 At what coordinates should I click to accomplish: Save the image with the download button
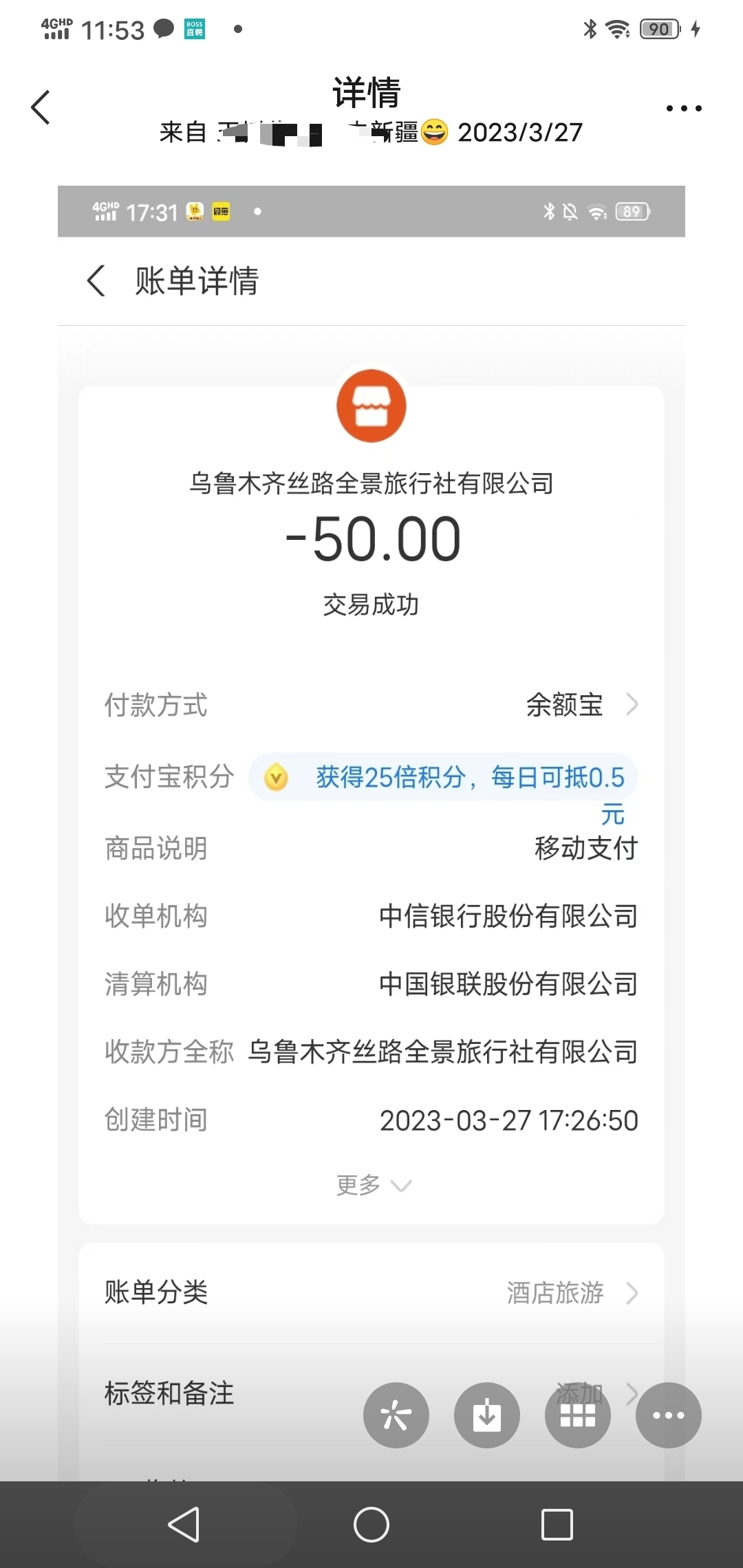point(487,1415)
